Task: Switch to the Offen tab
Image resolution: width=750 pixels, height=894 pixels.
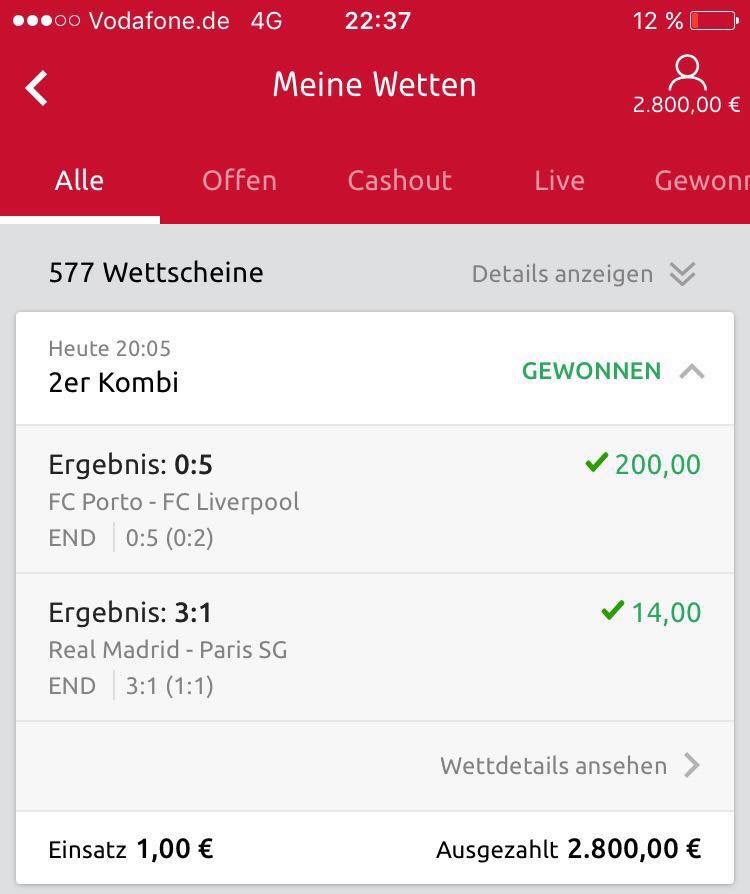Action: tap(239, 180)
